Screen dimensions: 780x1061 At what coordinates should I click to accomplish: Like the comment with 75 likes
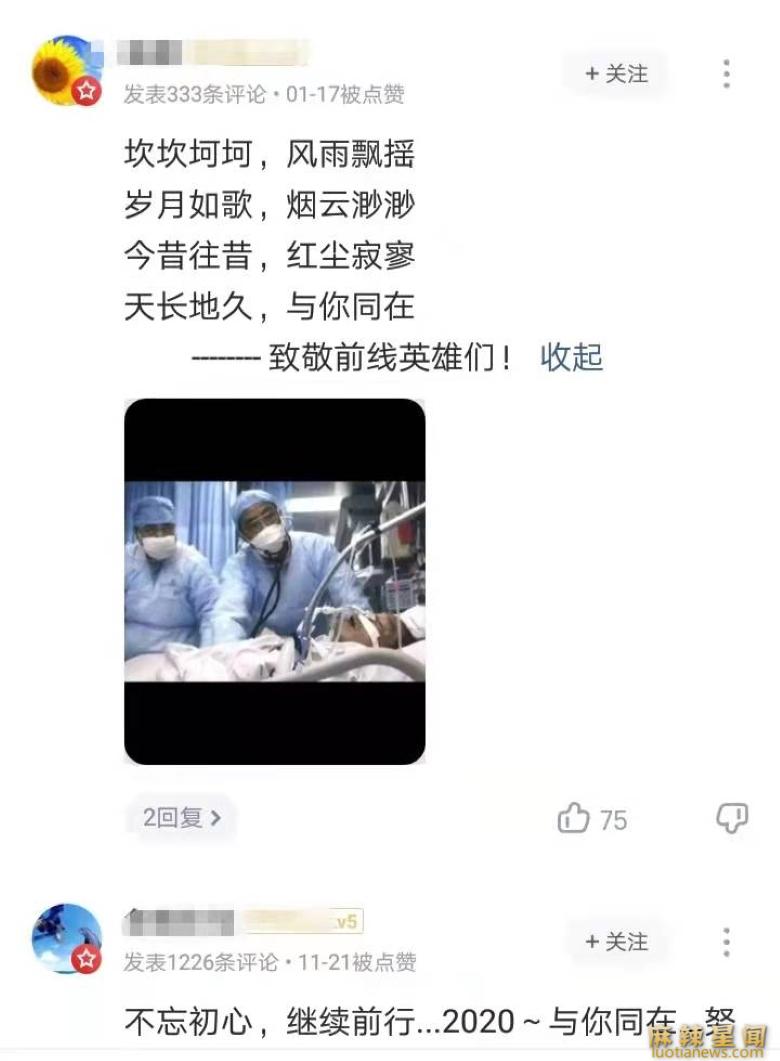[x=575, y=819]
